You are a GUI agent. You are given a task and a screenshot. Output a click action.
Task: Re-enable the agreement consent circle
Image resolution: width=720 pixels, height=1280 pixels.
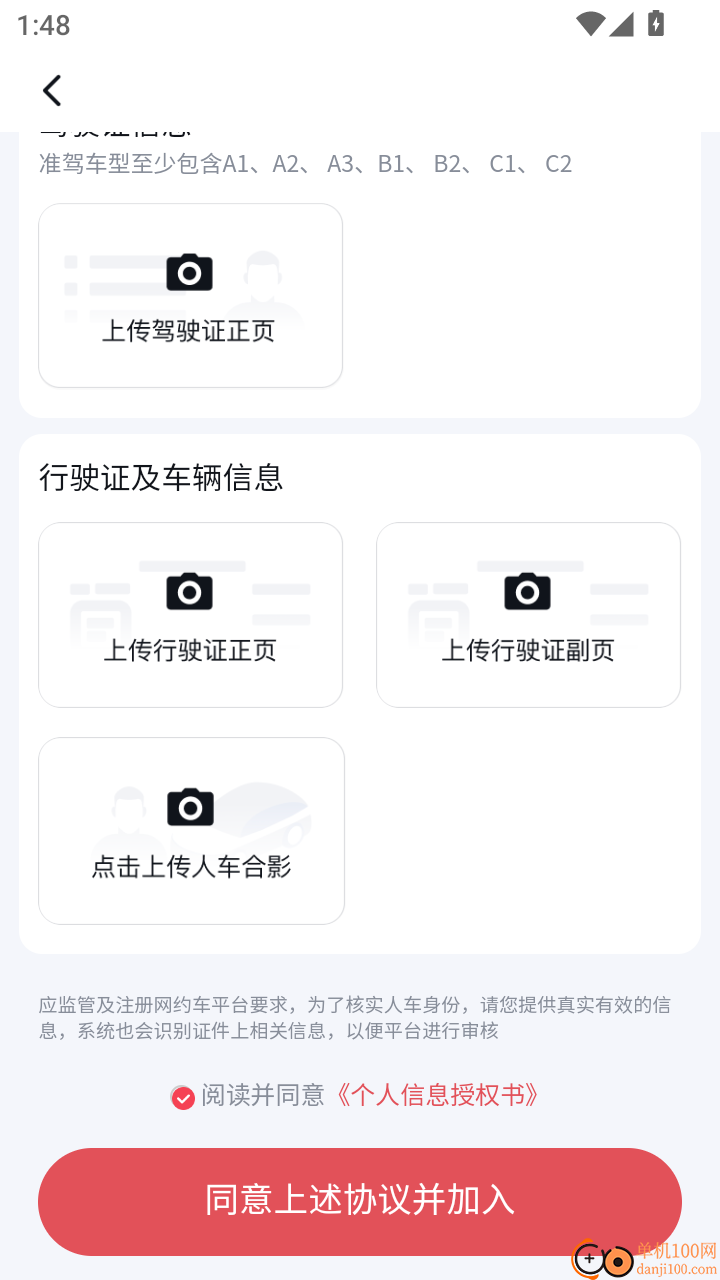[x=182, y=1096]
